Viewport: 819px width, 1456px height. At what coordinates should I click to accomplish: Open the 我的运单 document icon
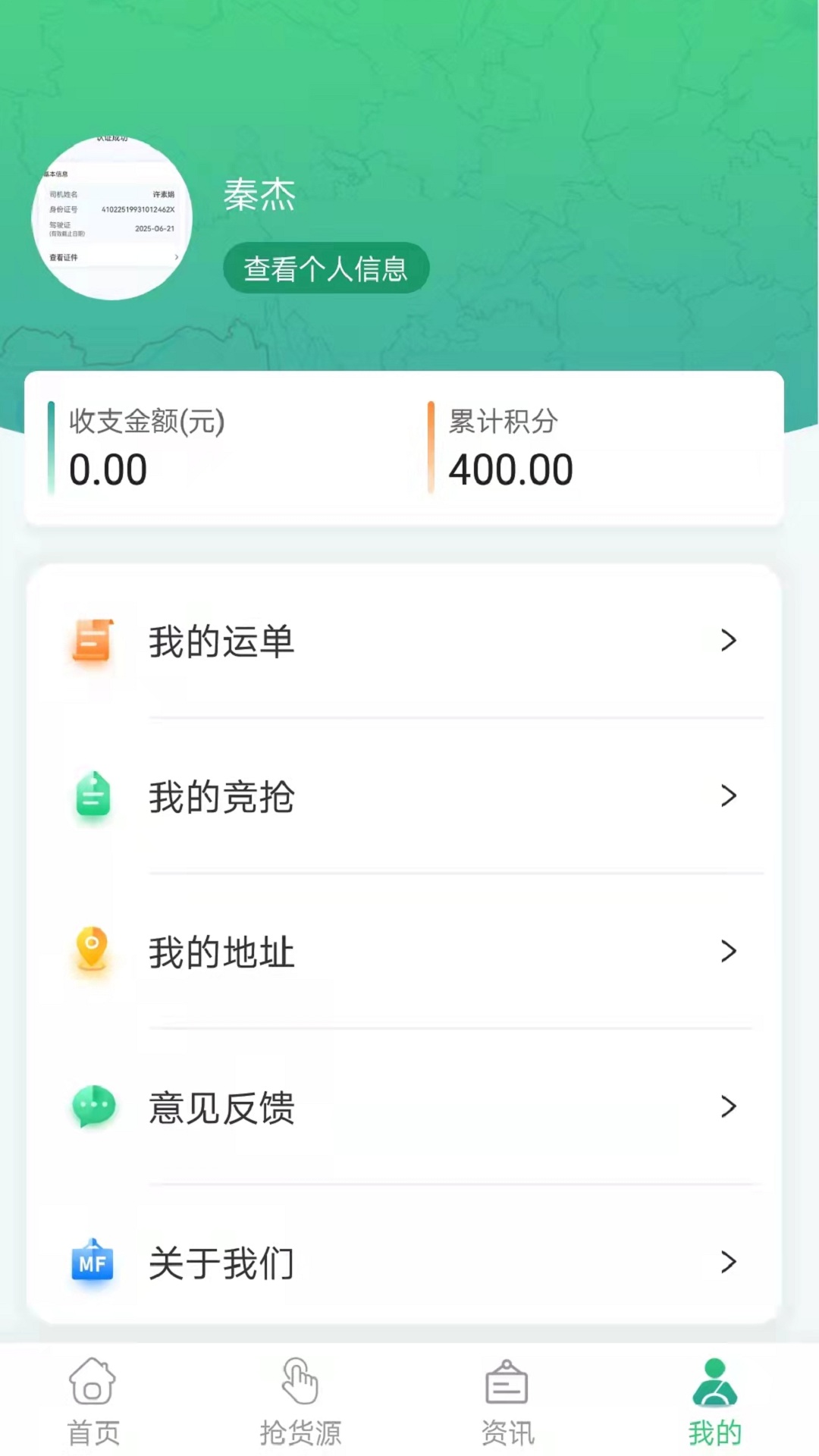(93, 641)
